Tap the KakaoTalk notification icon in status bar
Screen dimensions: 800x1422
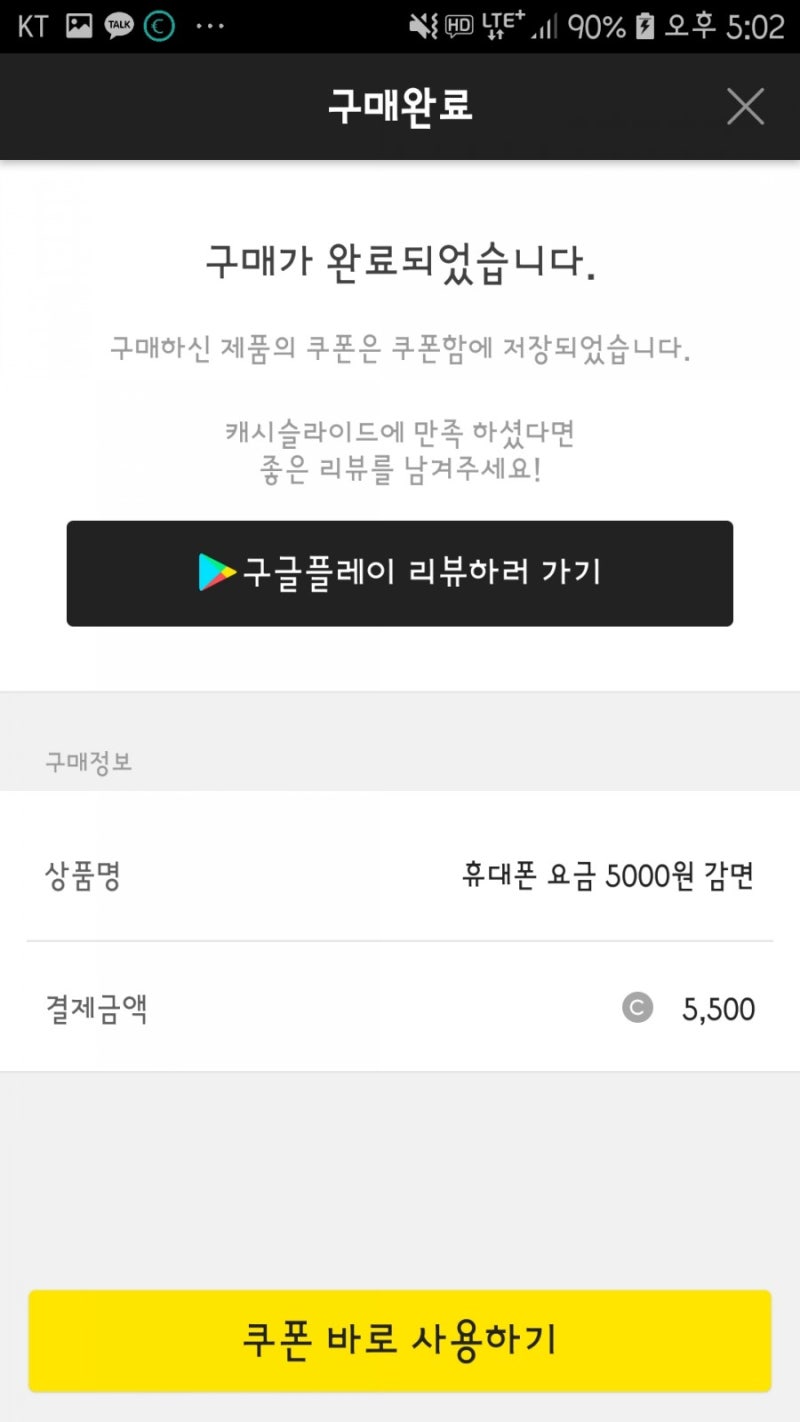coord(118,26)
